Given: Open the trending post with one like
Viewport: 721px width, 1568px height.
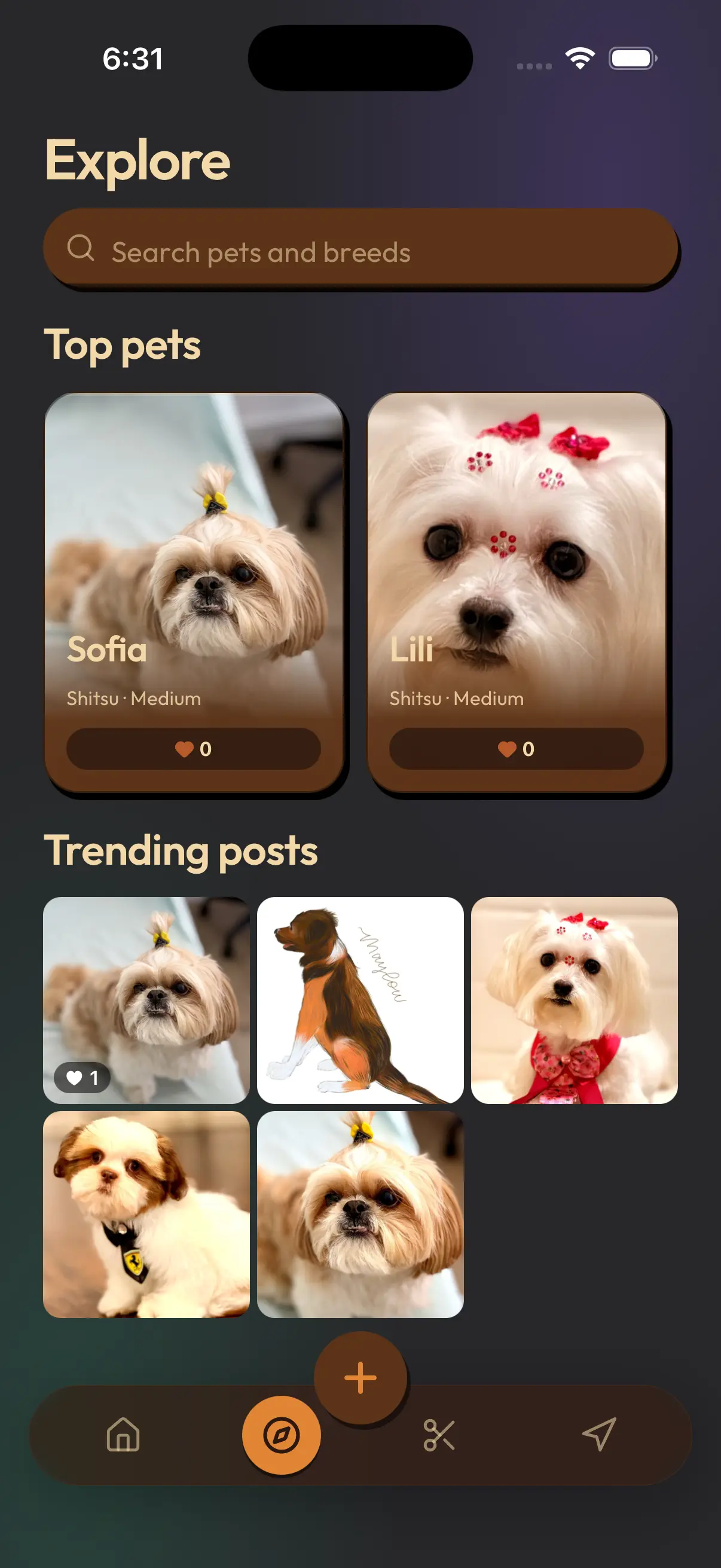Looking at the screenshot, I should click(146, 1000).
